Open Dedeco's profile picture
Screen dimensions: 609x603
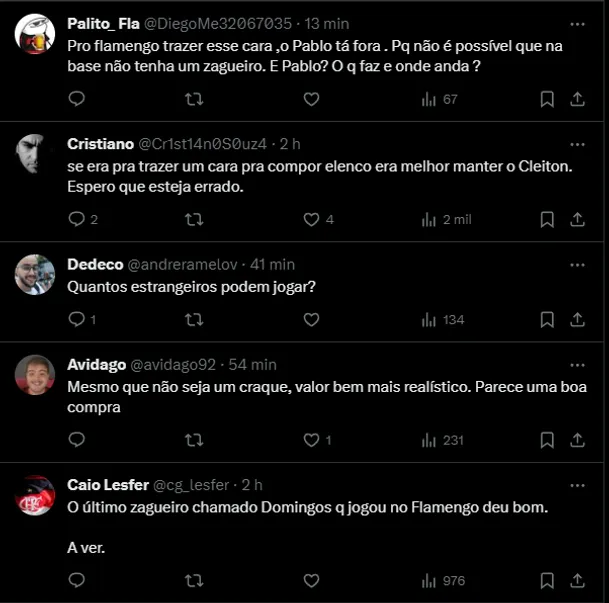click(35, 274)
